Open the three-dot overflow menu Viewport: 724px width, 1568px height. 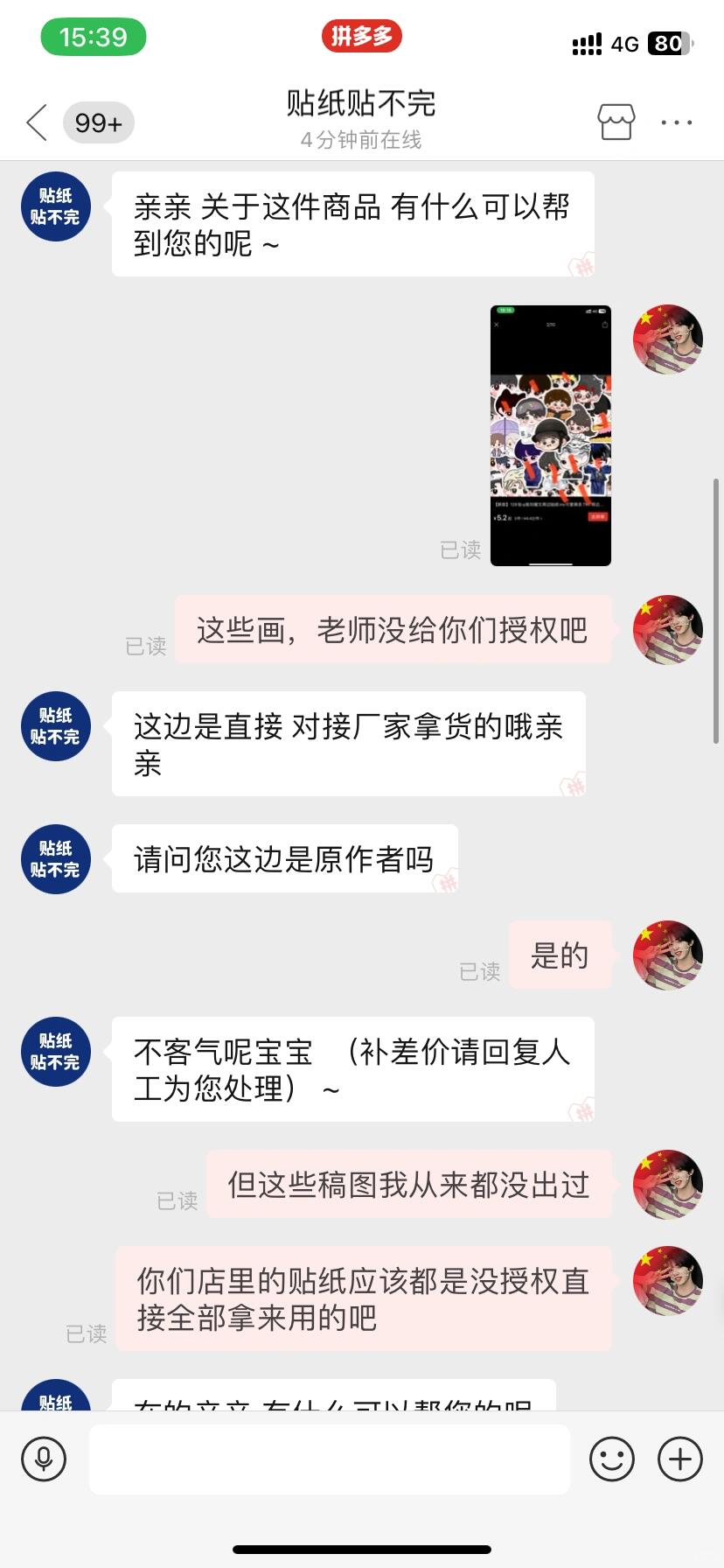(676, 122)
